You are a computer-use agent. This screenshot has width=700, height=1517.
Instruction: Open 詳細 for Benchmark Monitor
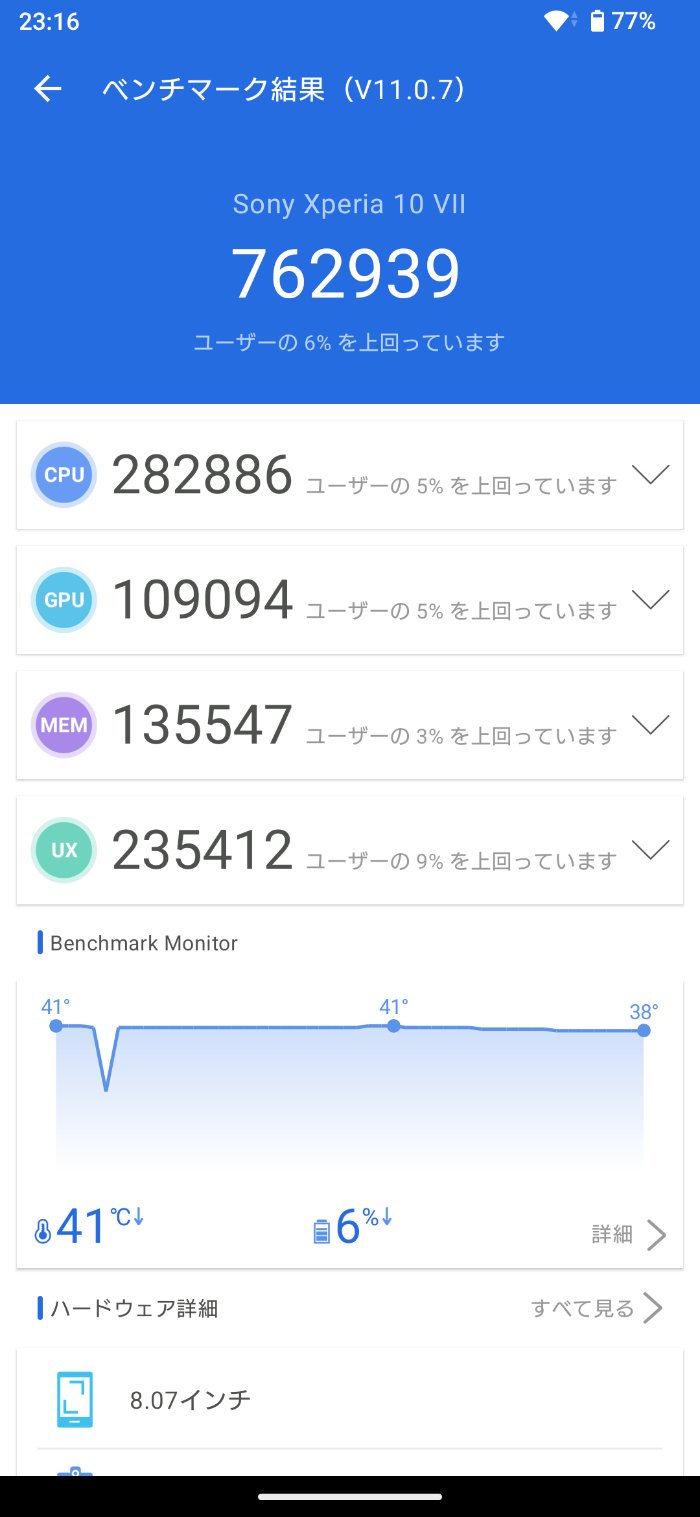tap(628, 1235)
